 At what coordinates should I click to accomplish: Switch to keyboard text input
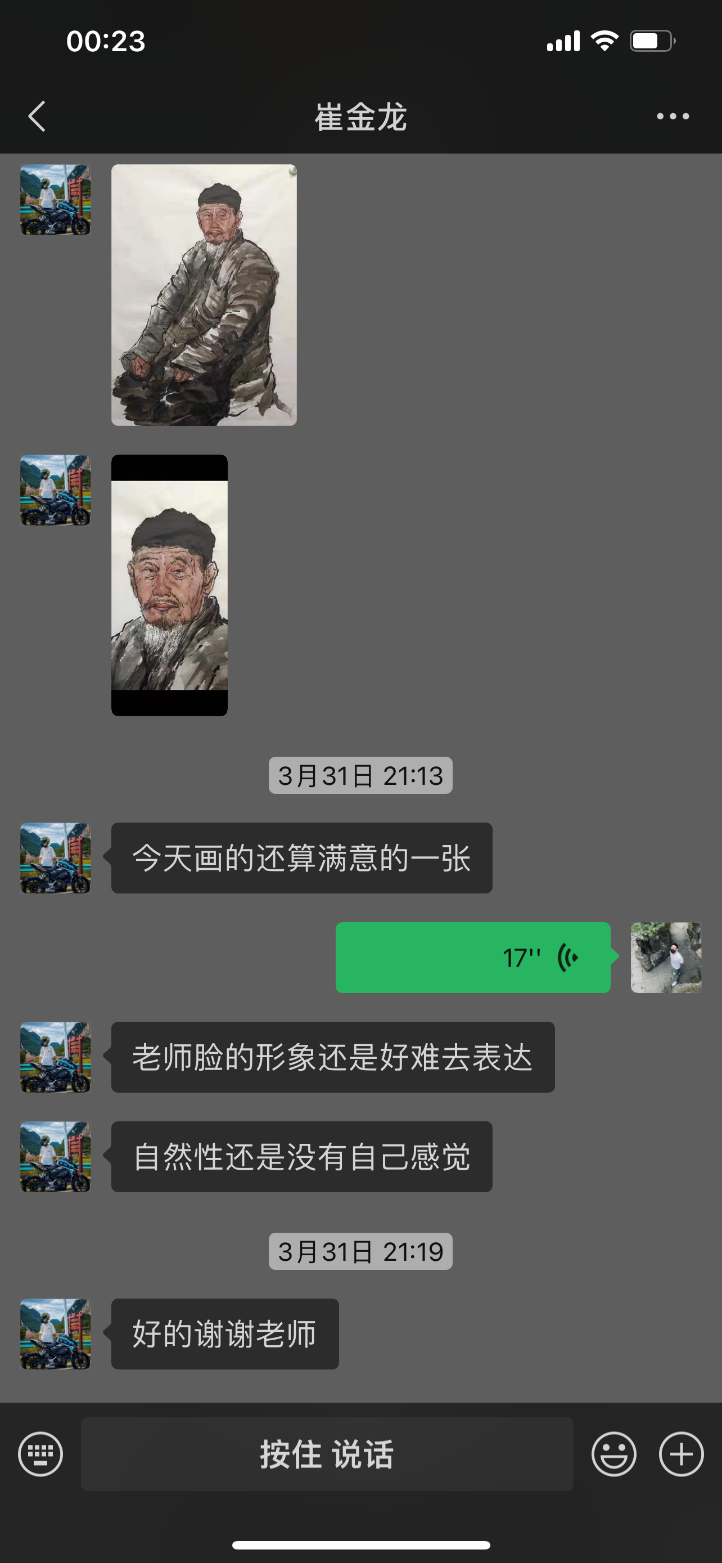point(41,1454)
